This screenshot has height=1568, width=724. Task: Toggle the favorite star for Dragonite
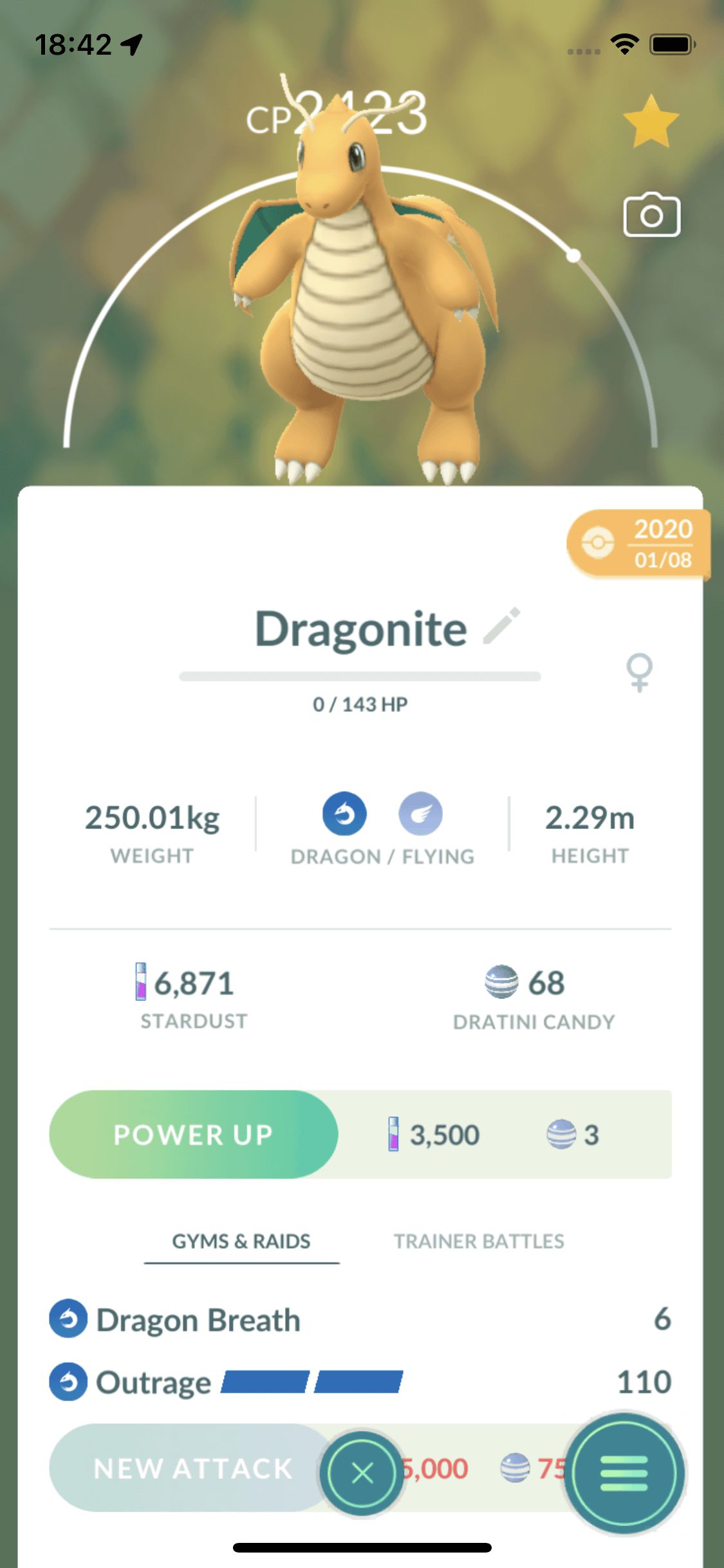(x=651, y=122)
